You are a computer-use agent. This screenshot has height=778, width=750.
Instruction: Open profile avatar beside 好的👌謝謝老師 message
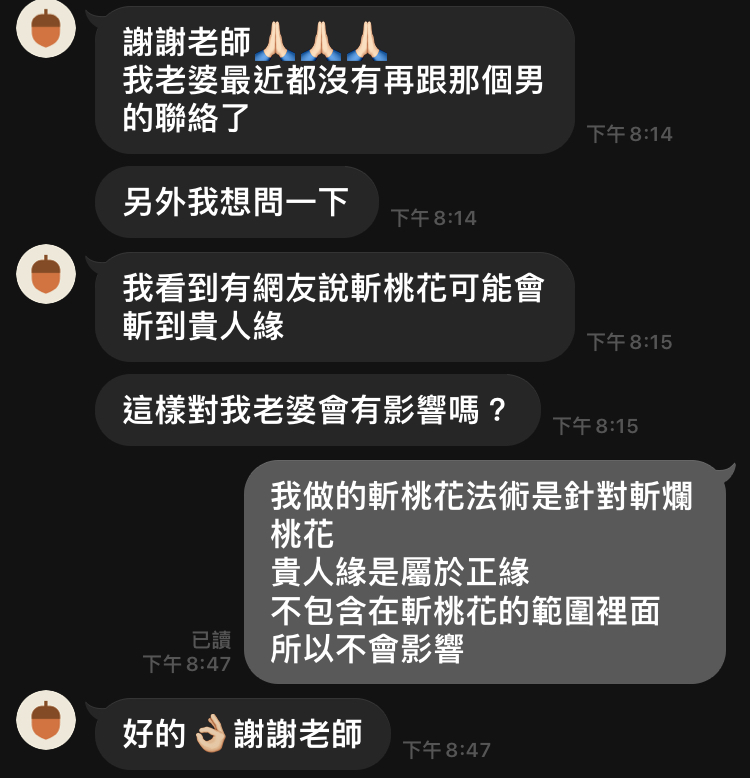point(46,720)
